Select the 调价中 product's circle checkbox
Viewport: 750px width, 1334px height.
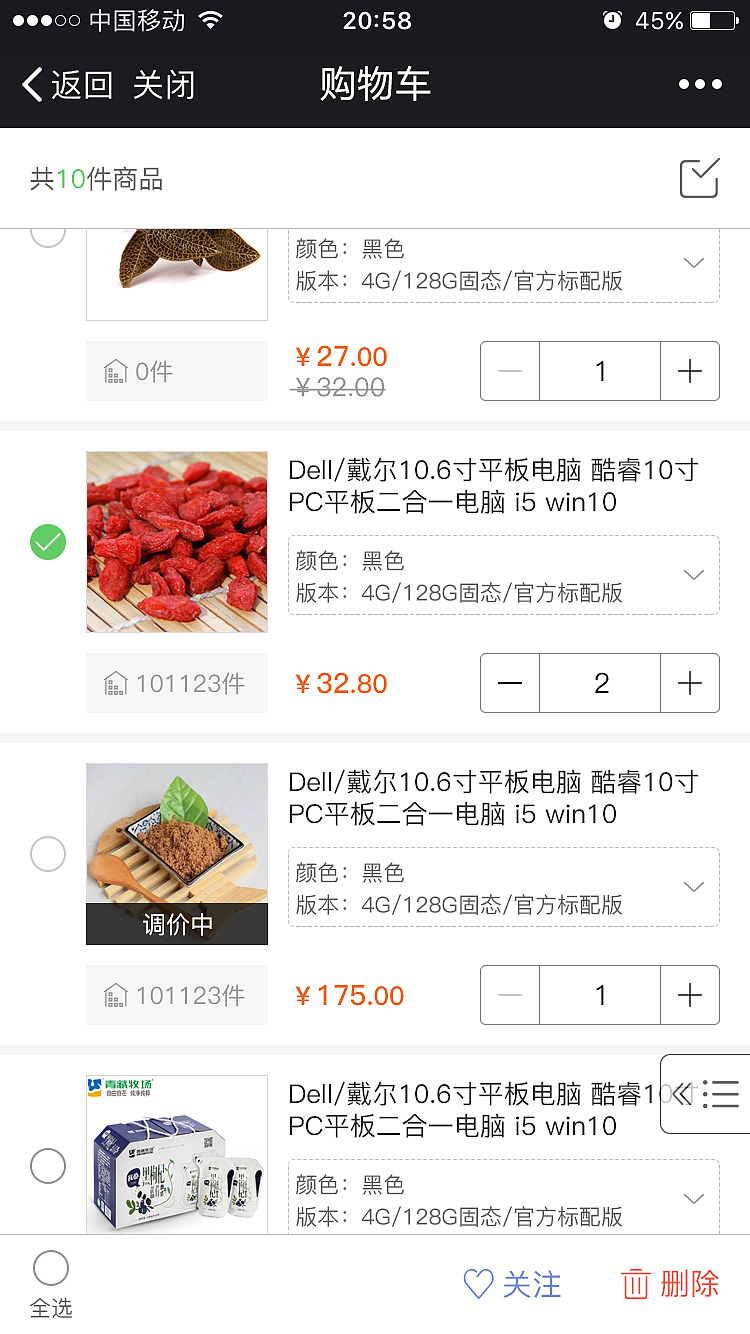click(48, 854)
